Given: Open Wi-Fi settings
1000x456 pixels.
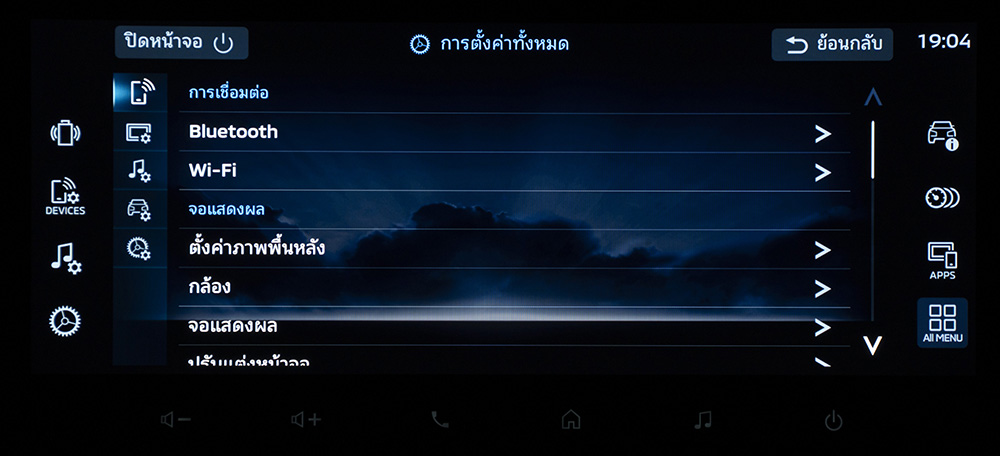Looking at the screenshot, I should click(x=510, y=172).
